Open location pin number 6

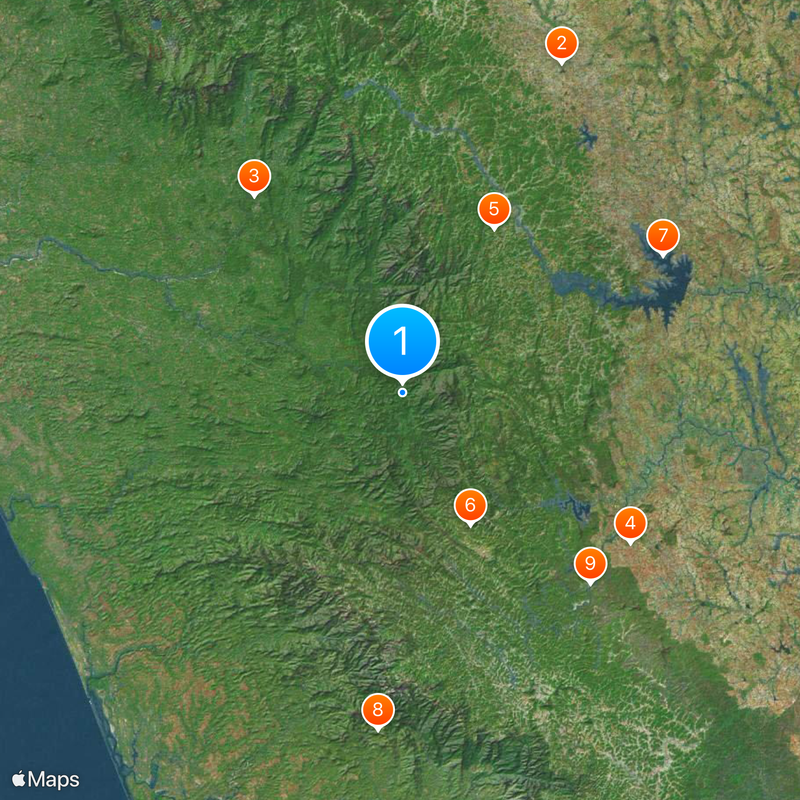[x=470, y=506]
